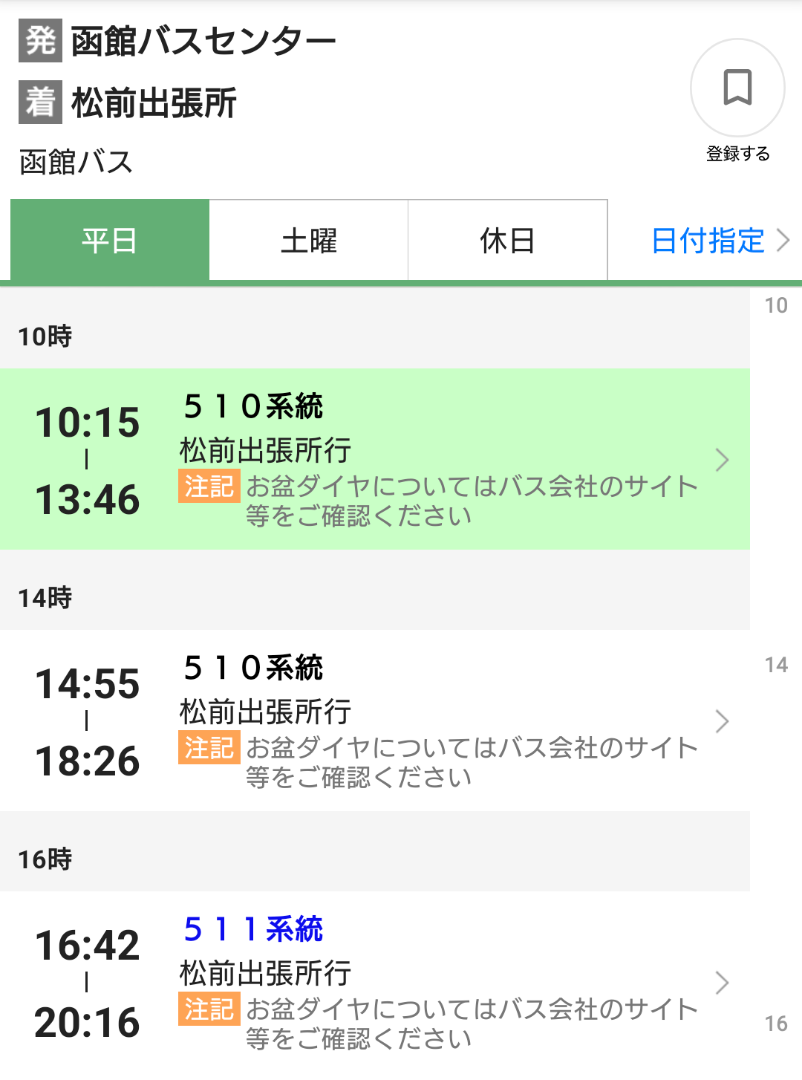Jump to hour 14 in side index

(x=776, y=665)
